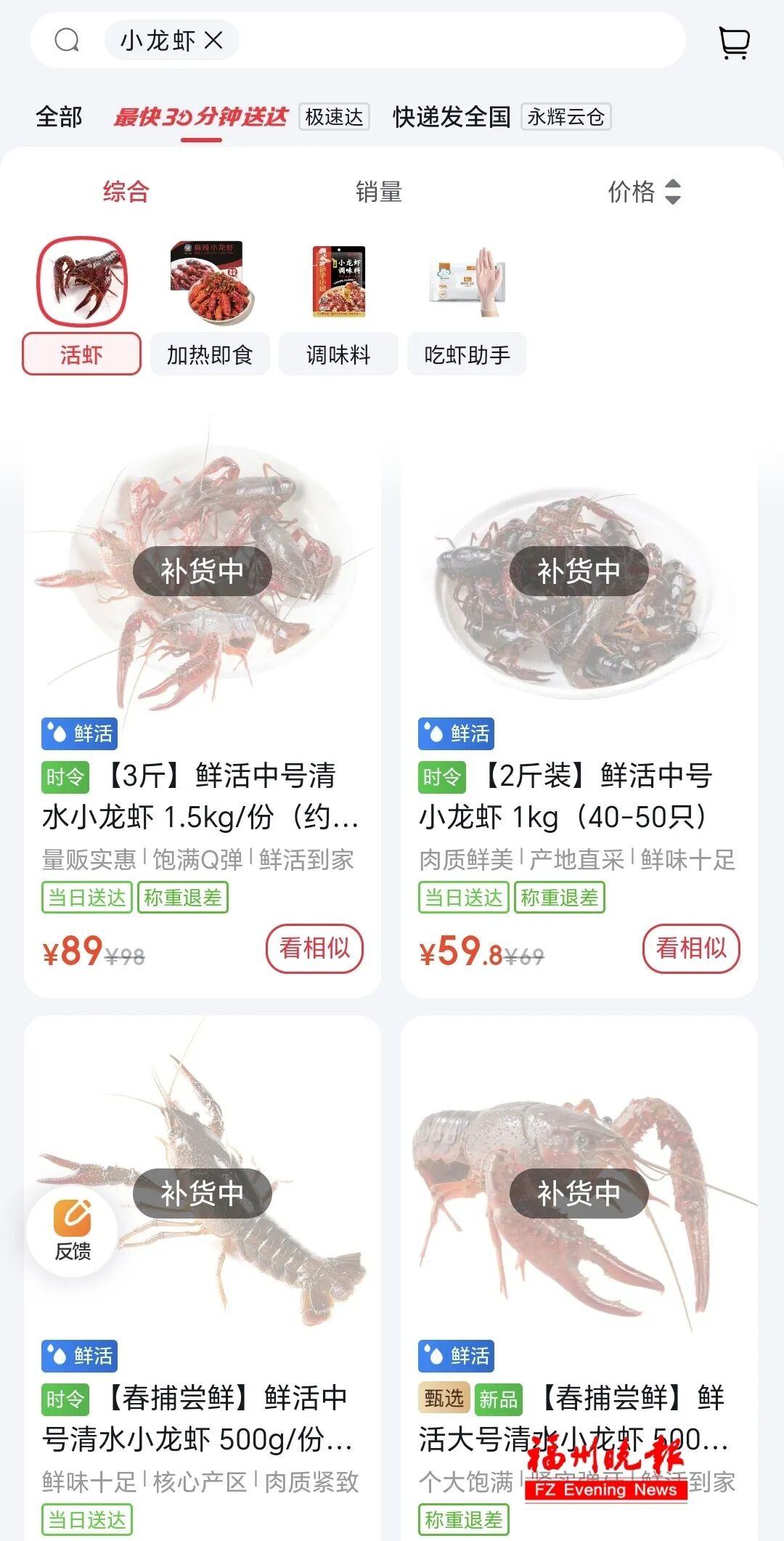Screen dimensions: 784x1541
Task: Tap the search magnifier icon
Action: point(67,41)
